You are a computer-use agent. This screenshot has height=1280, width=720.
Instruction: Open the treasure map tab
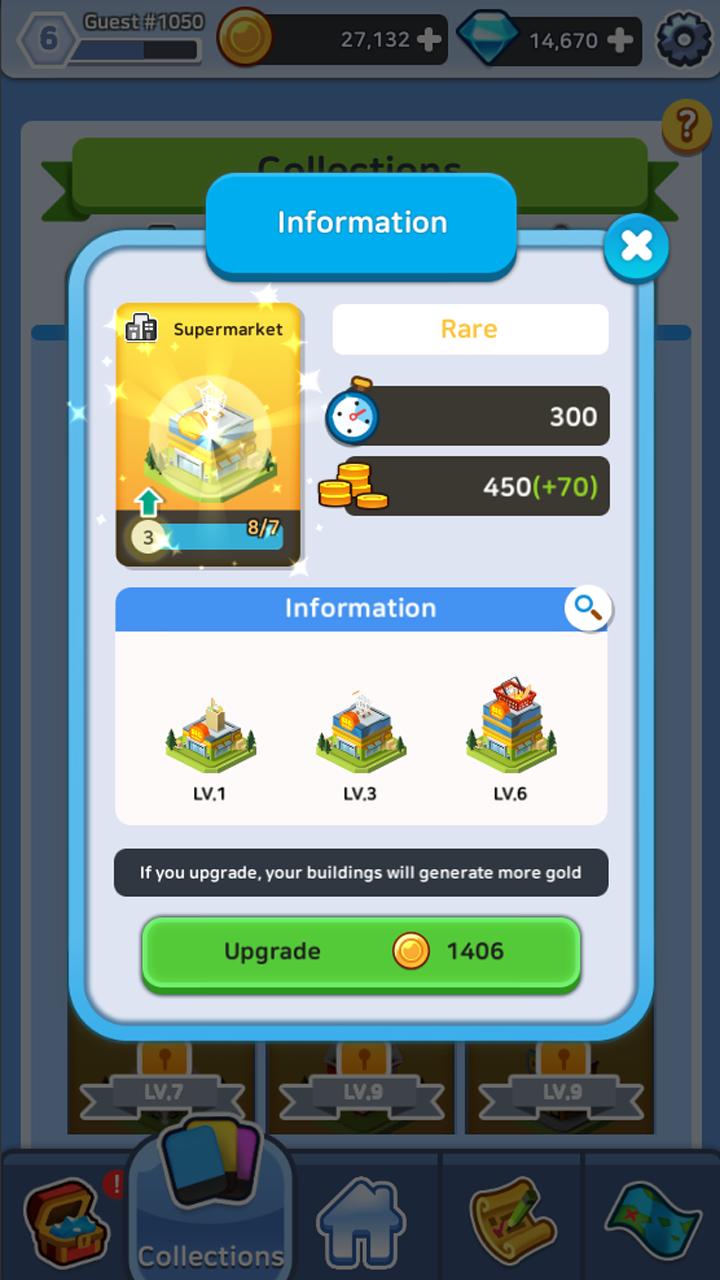click(652, 1222)
